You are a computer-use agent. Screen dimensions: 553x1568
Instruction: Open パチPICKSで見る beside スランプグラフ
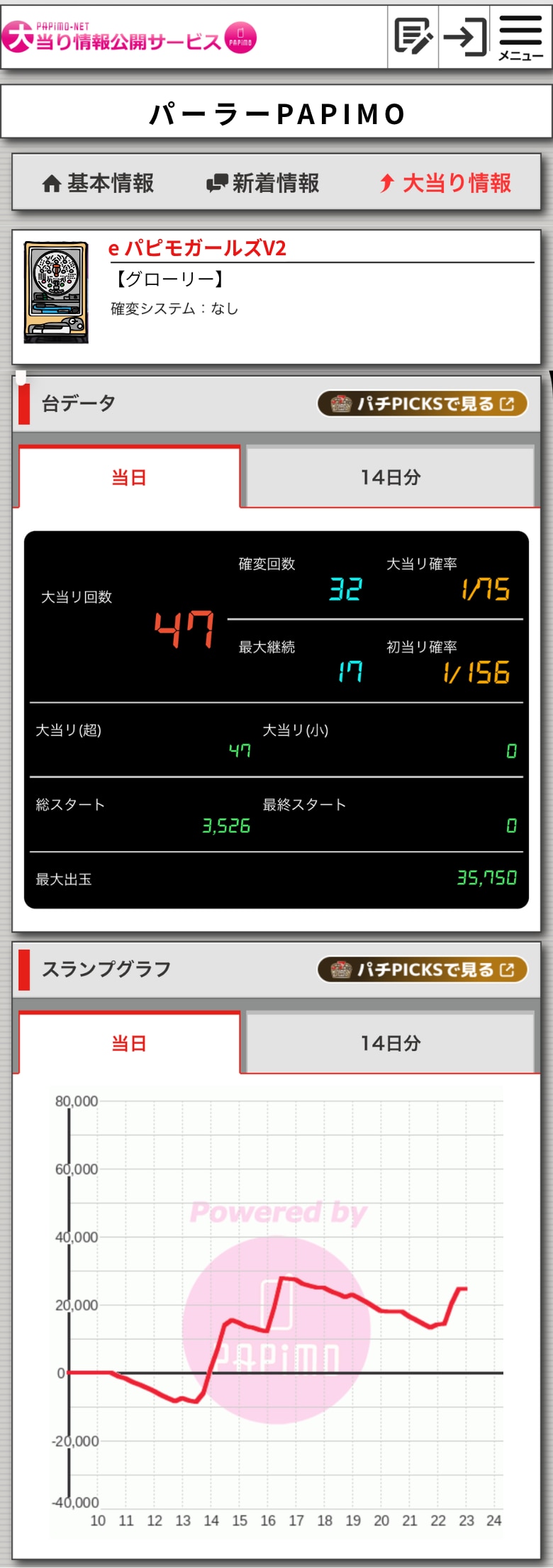coord(423,969)
